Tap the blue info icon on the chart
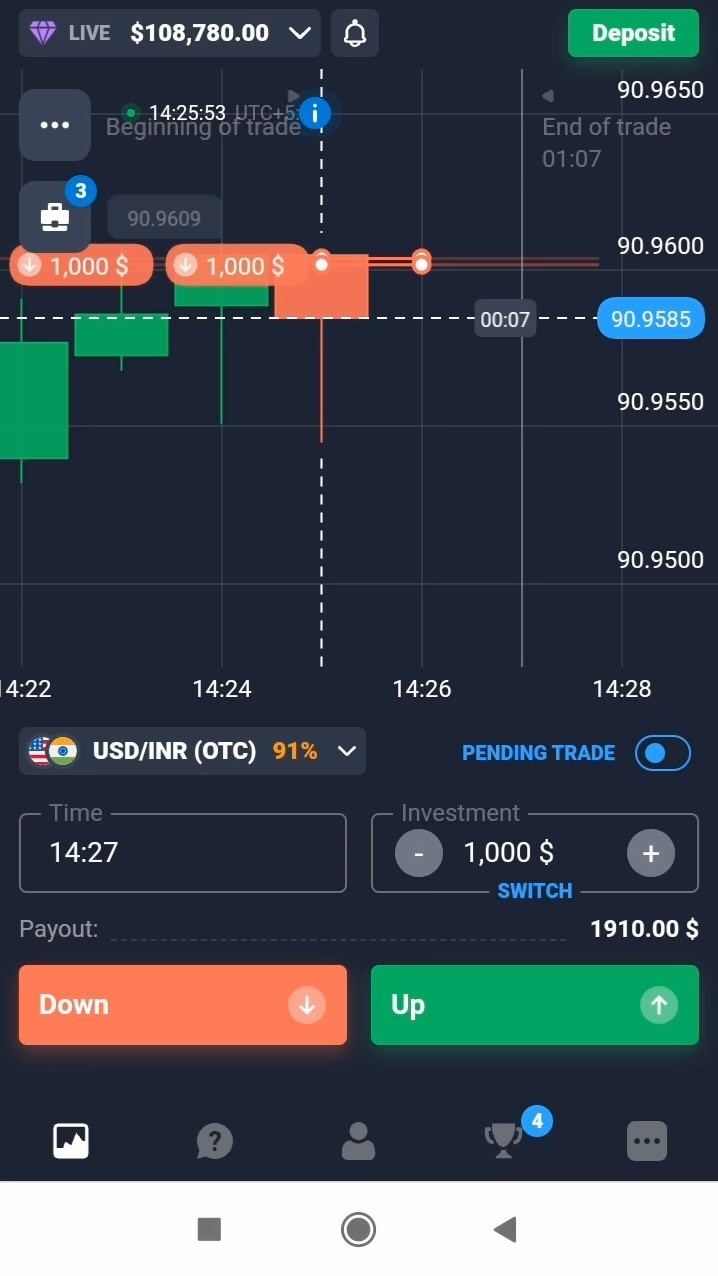This screenshot has width=718, height=1276. pos(315,113)
